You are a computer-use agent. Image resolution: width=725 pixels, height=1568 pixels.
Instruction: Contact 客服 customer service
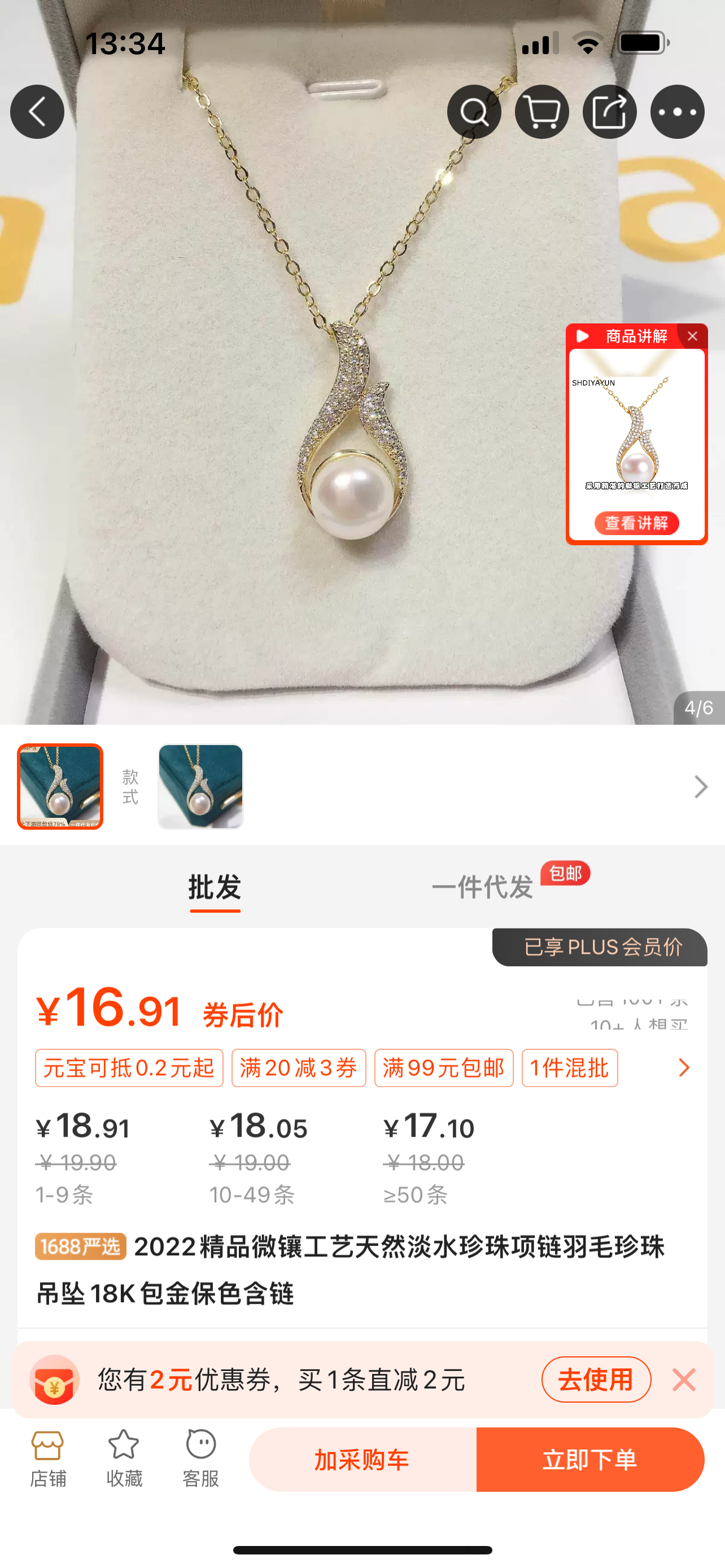[200, 1458]
